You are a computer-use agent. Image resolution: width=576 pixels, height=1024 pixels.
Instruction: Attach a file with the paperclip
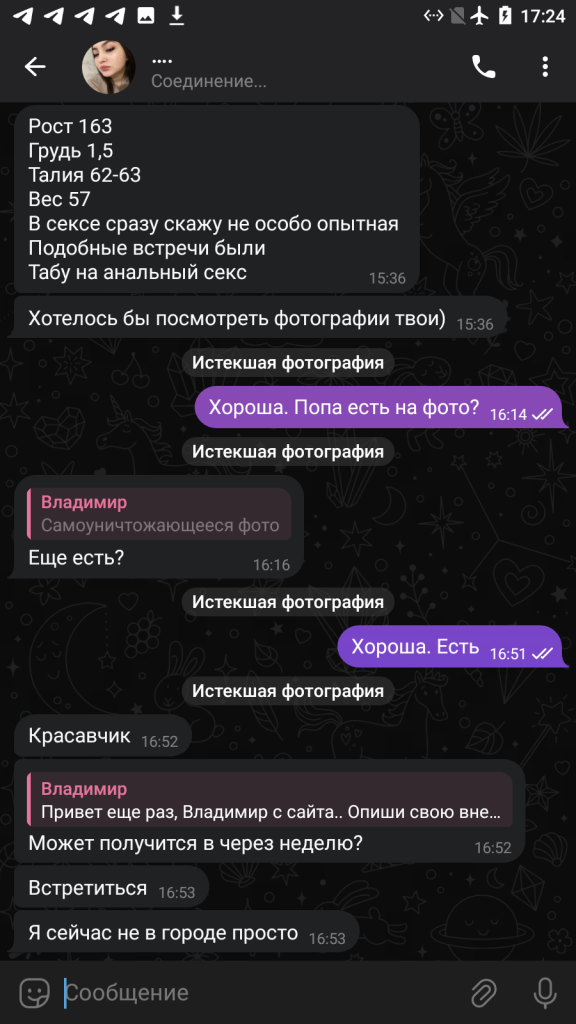click(x=484, y=993)
